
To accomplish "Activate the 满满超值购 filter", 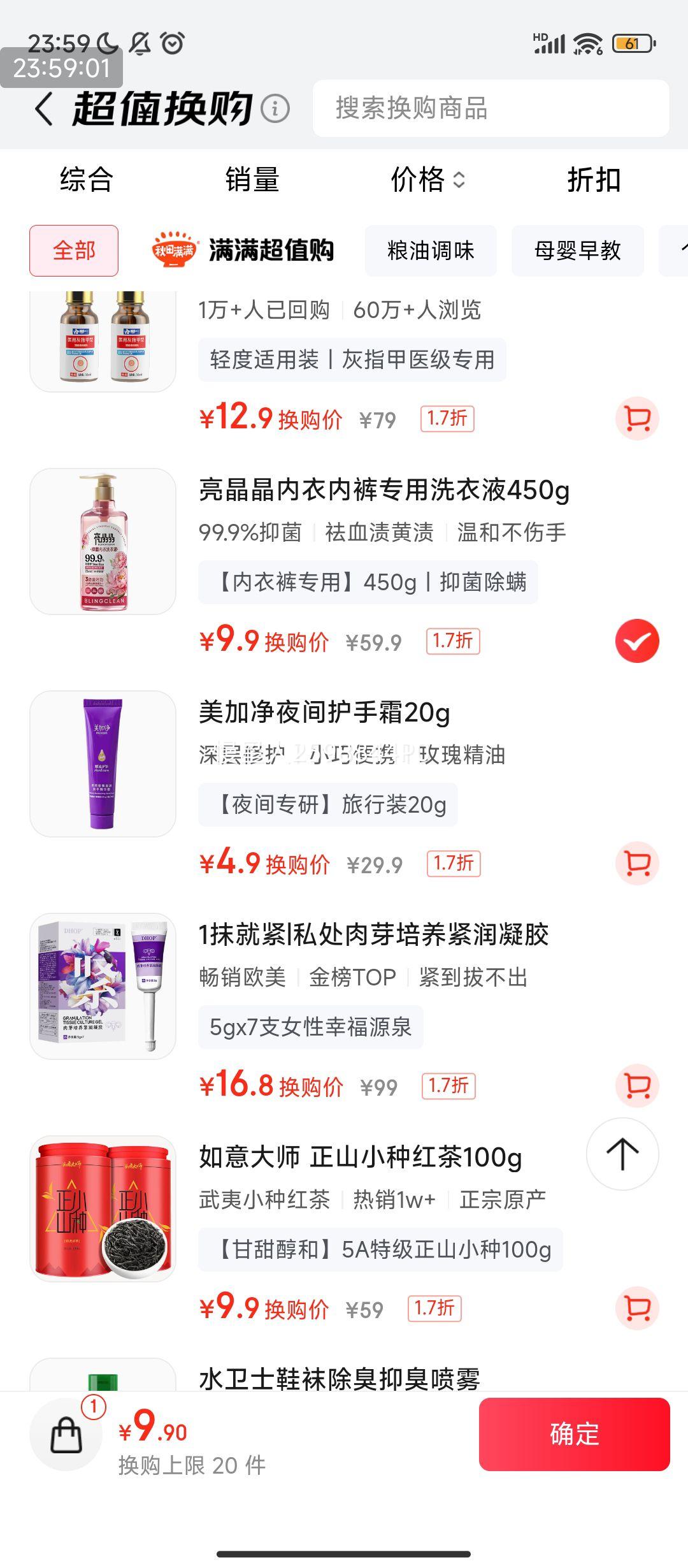I will [x=244, y=251].
